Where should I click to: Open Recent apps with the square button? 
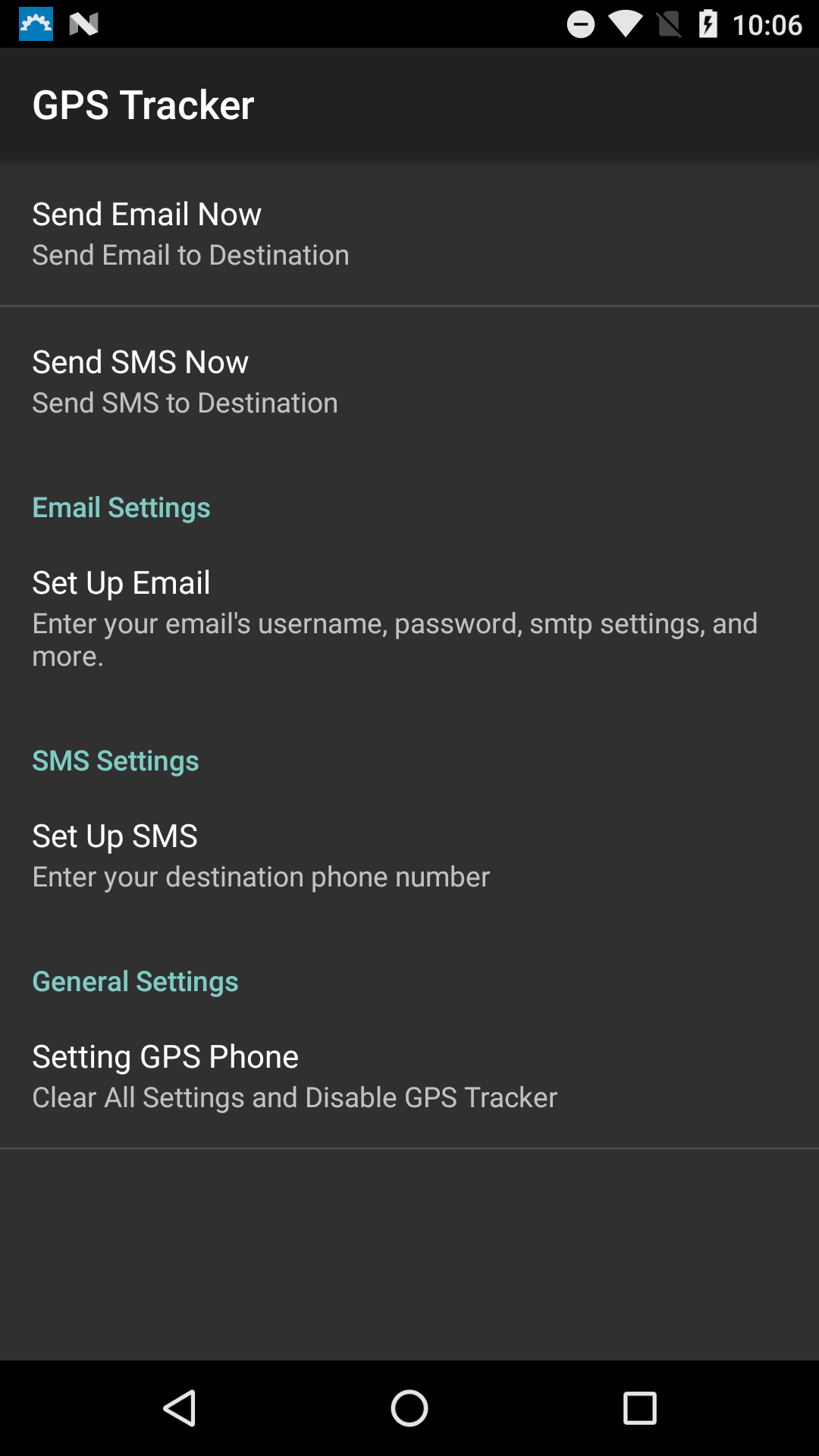click(x=639, y=1409)
